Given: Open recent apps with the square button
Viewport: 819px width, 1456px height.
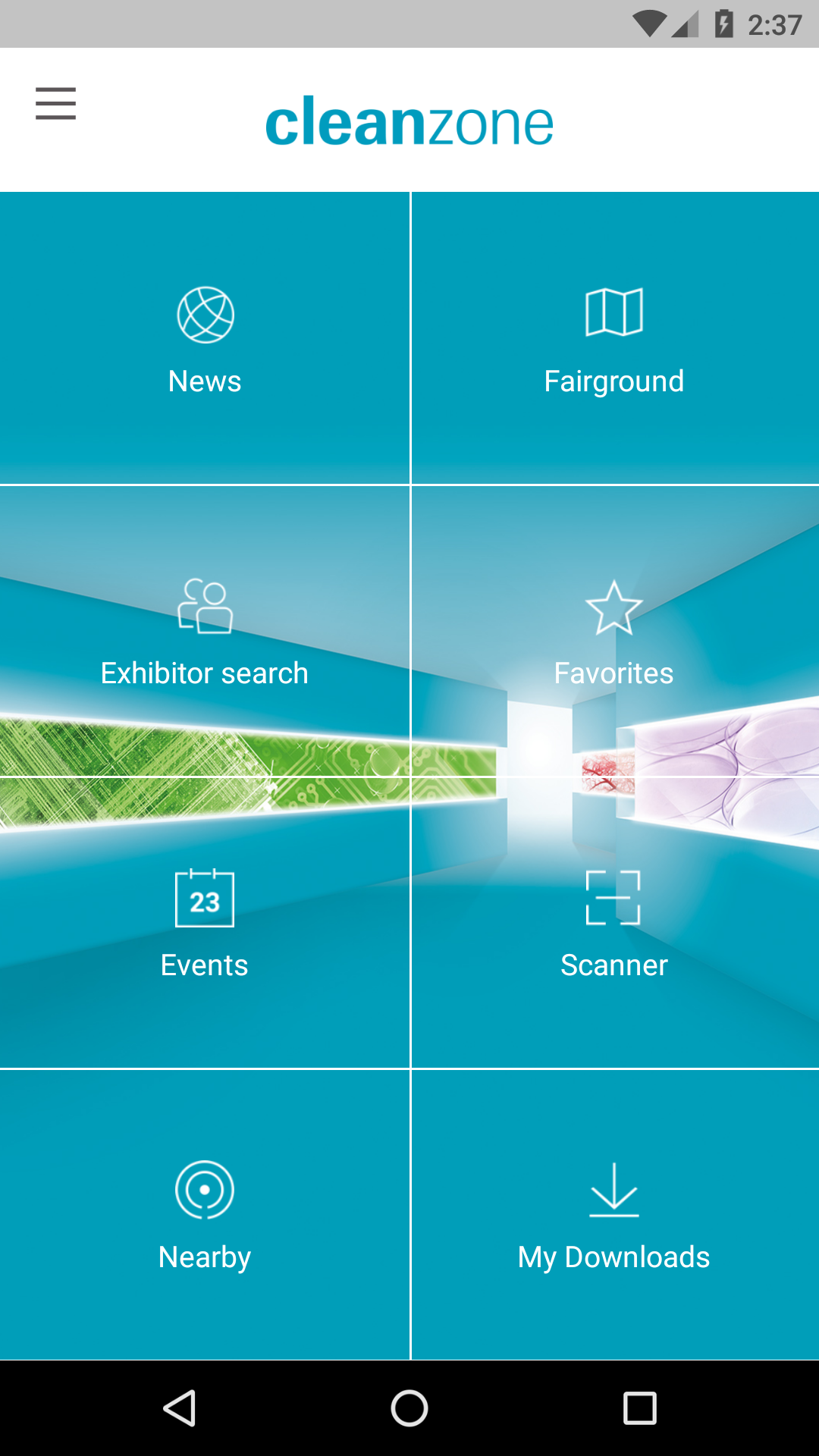Looking at the screenshot, I should pyautogui.click(x=641, y=1408).
